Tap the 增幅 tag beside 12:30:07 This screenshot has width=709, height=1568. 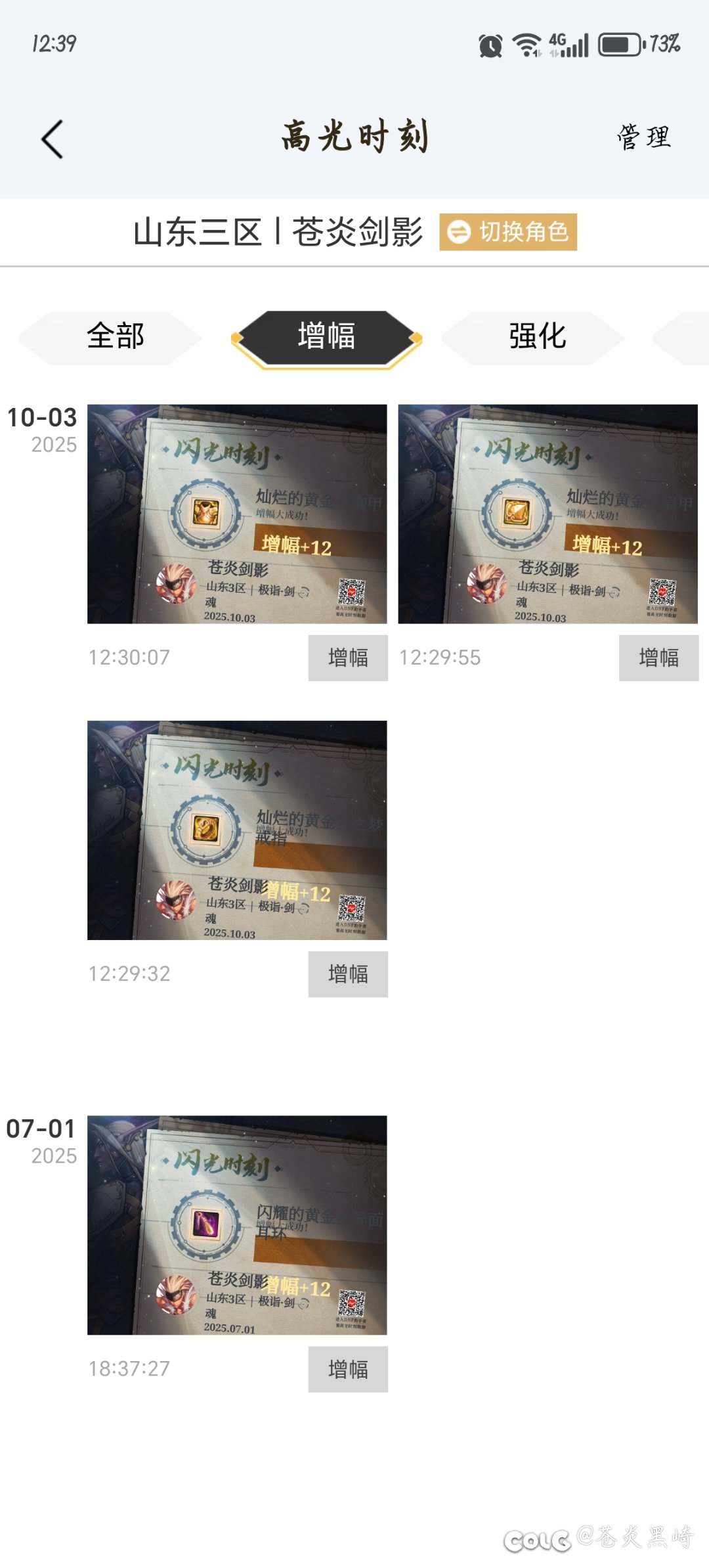tap(348, 658)
